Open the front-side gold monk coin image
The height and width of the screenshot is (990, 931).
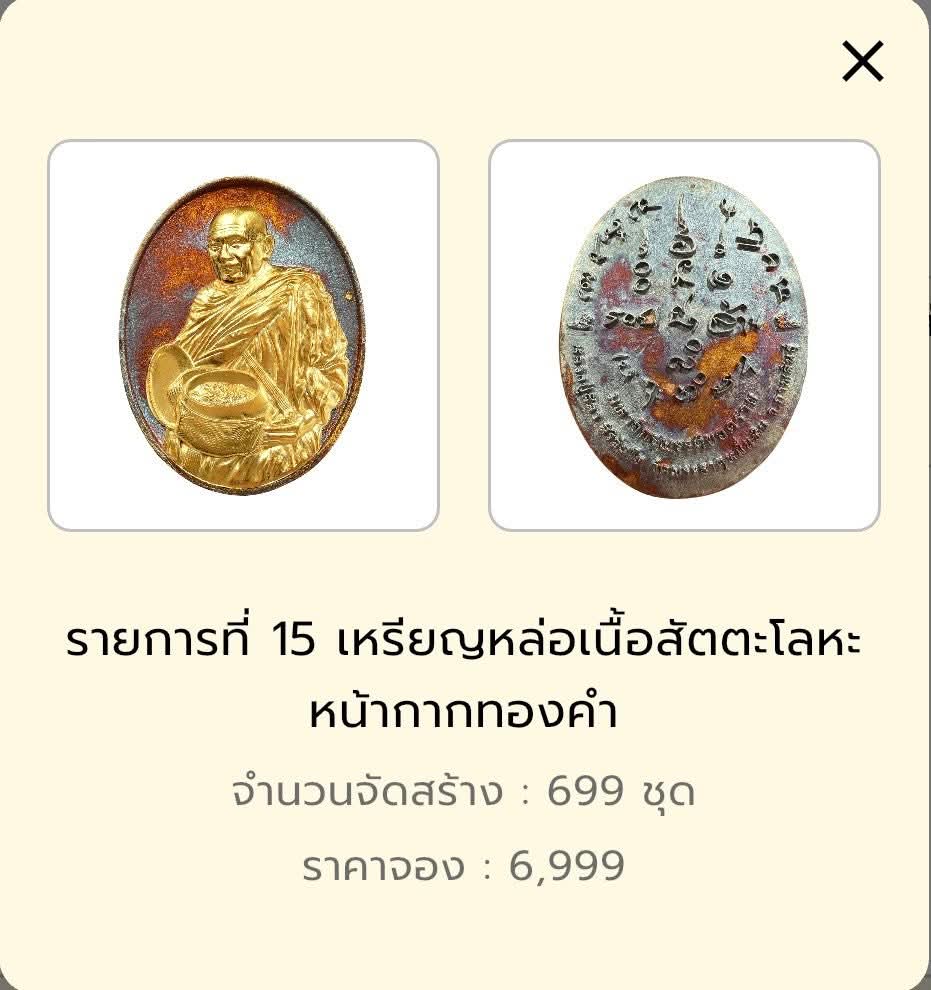pyautogui.click(x=243, y=335)
